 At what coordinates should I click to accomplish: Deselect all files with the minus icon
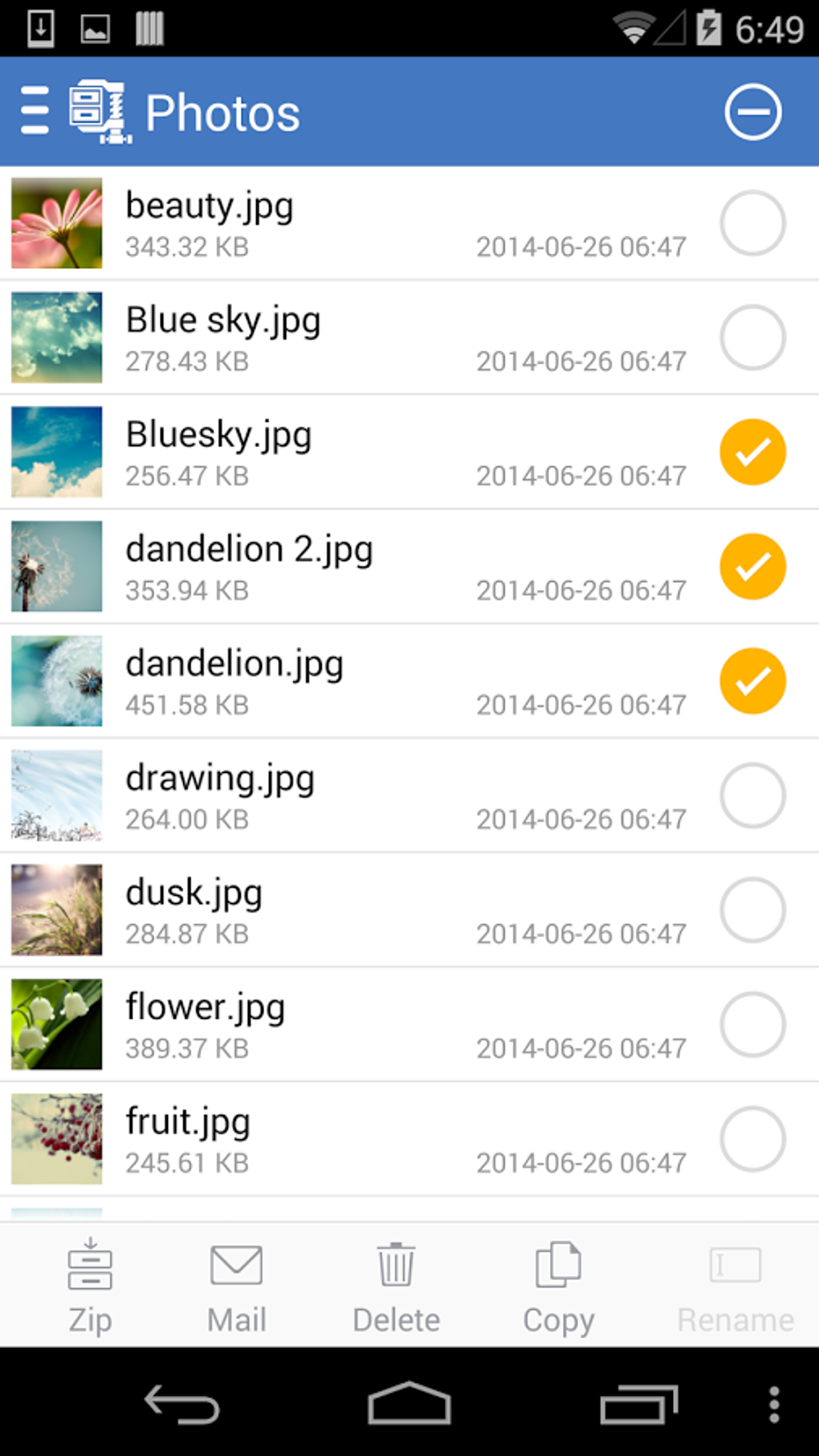tap(752, 112)
